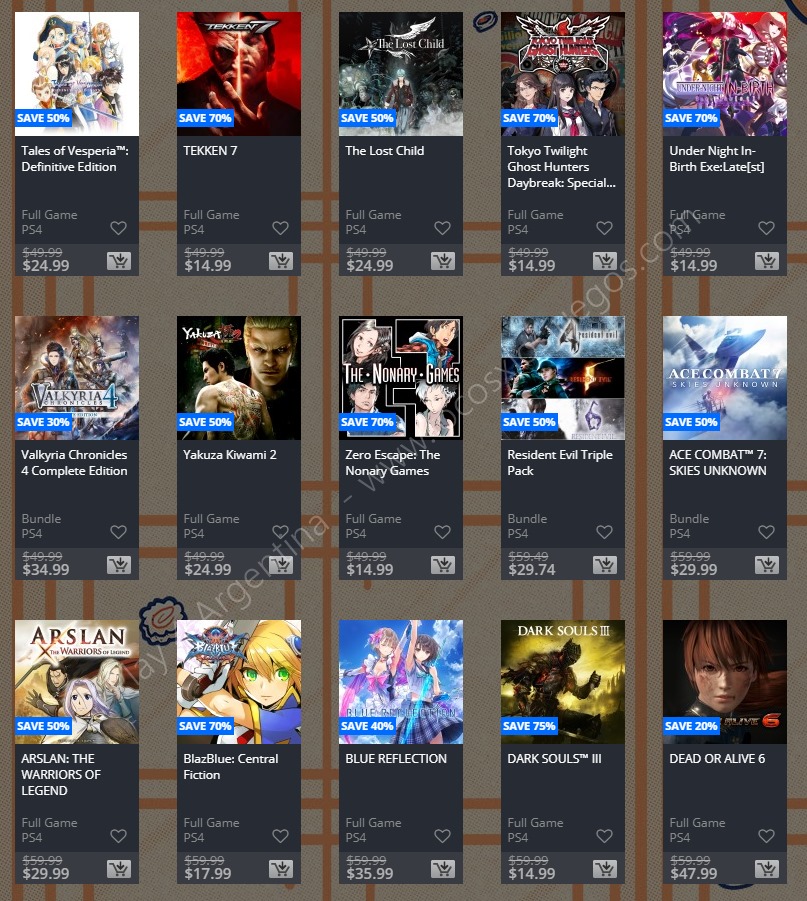Heart the DARK SOULS III listing
The height and width of the screenshot is (901, 807).
coord(604,836)
